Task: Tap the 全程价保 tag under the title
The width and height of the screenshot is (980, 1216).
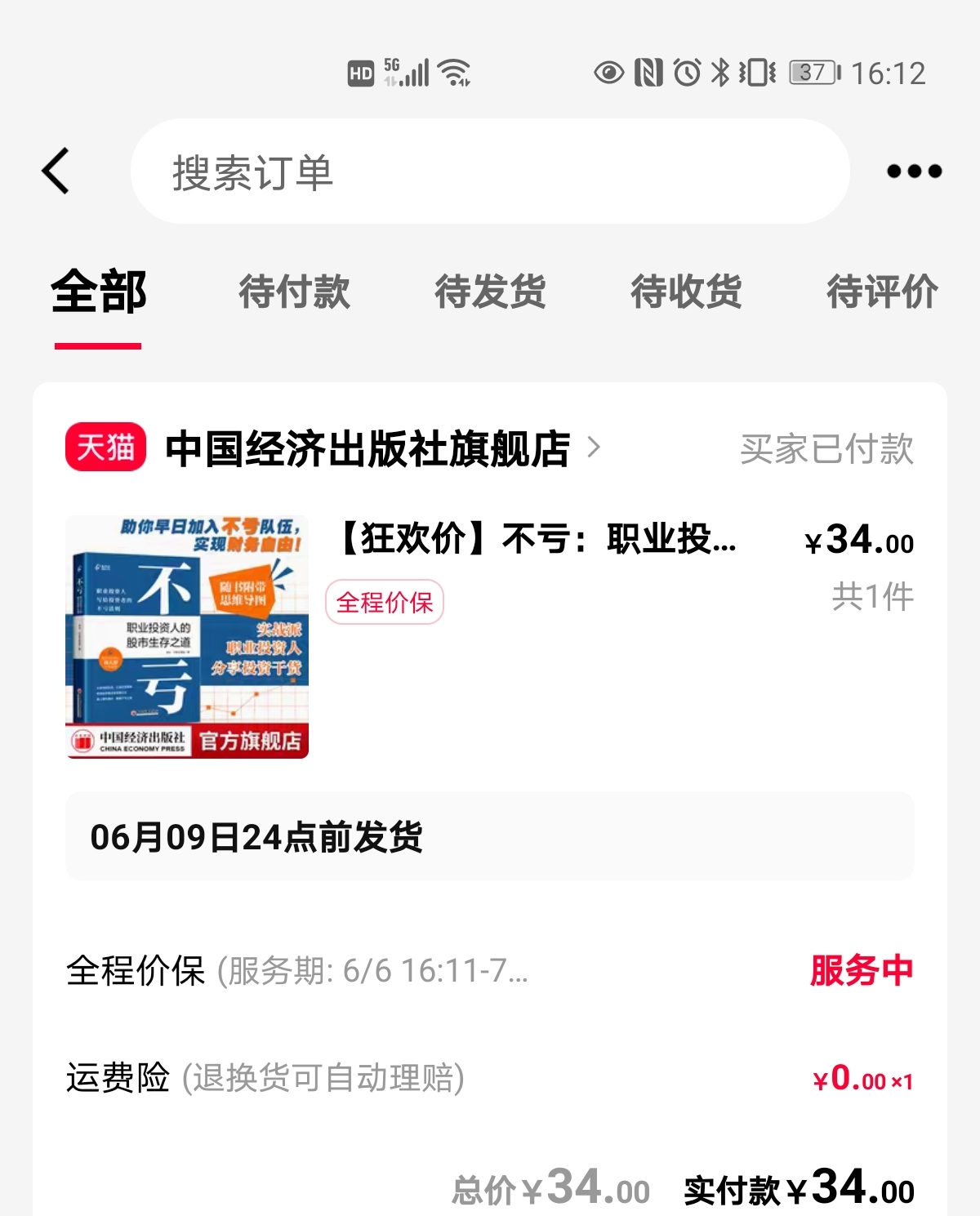Action: (x=385, y=603)
